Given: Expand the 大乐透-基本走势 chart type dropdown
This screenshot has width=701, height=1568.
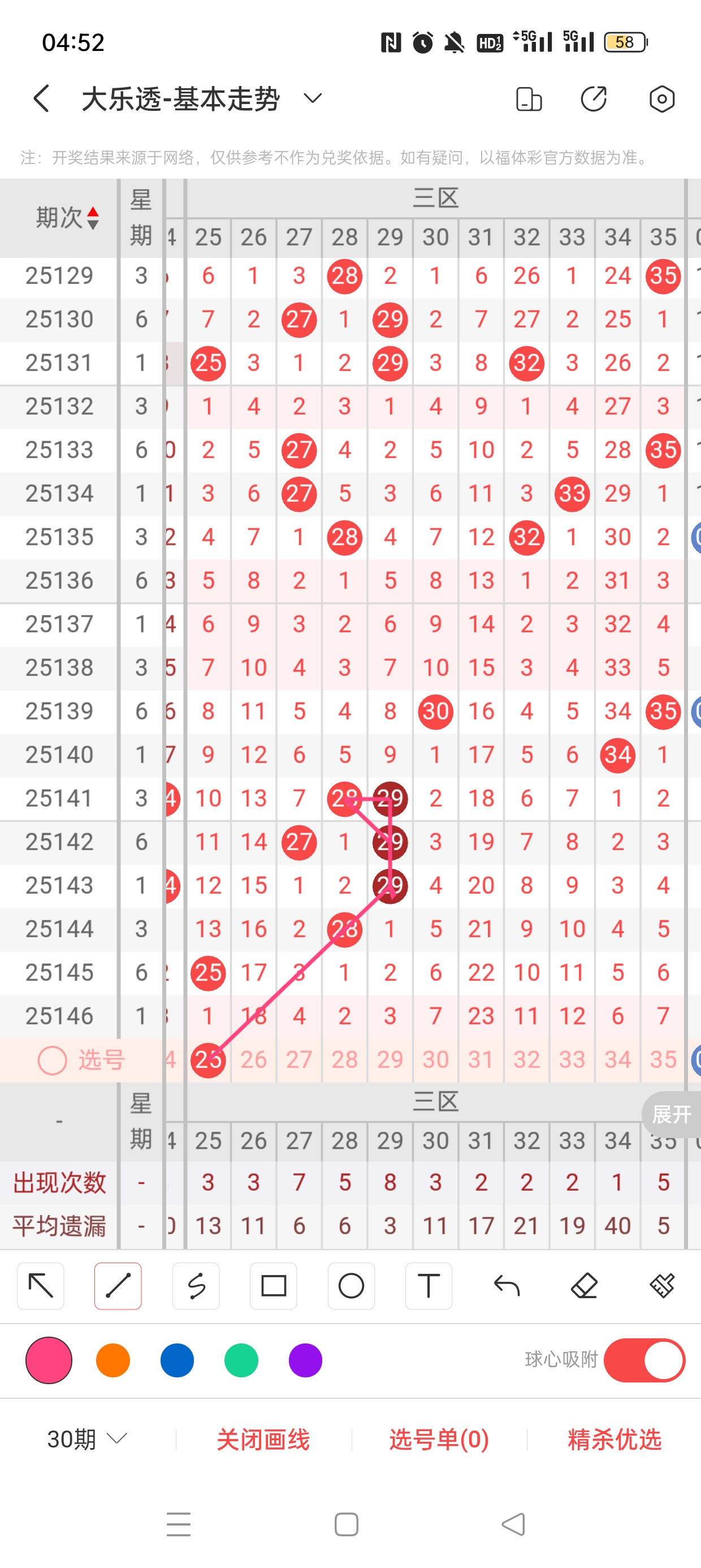Looking at the screenshot, I should (x=312, y=98).
